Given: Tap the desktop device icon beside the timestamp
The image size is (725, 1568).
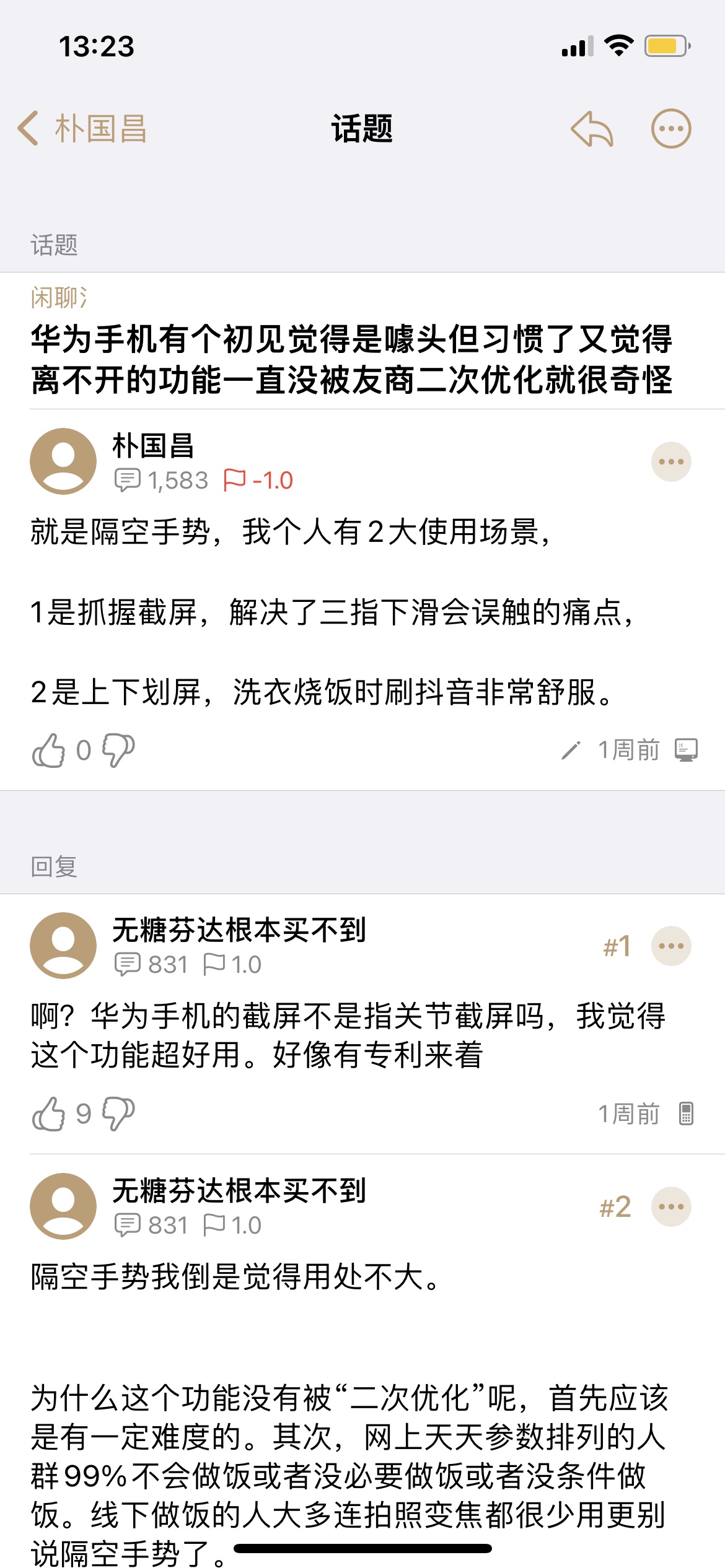Looking at the screenshot, I should click(x=683, y=749).
